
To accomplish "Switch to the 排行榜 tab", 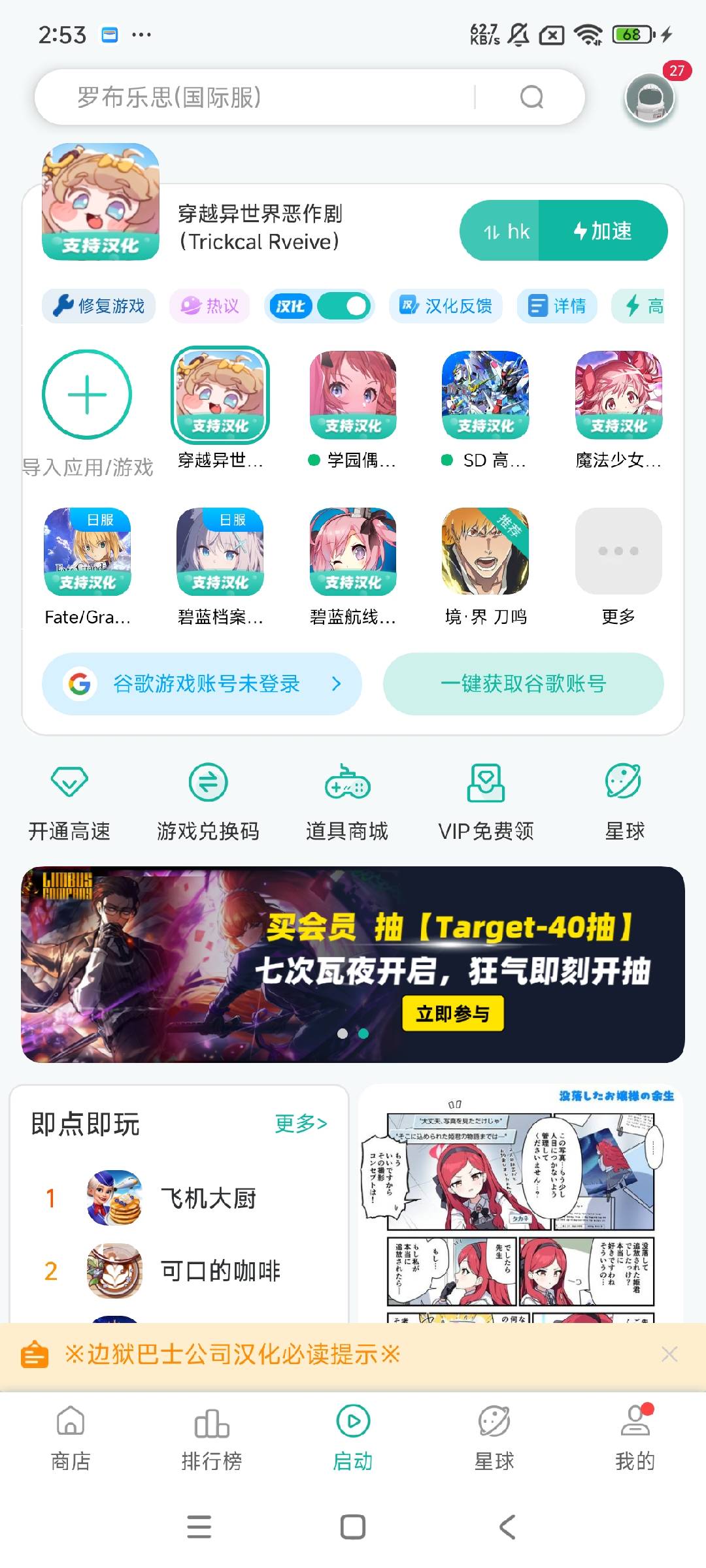I will tap(212, 1439).
